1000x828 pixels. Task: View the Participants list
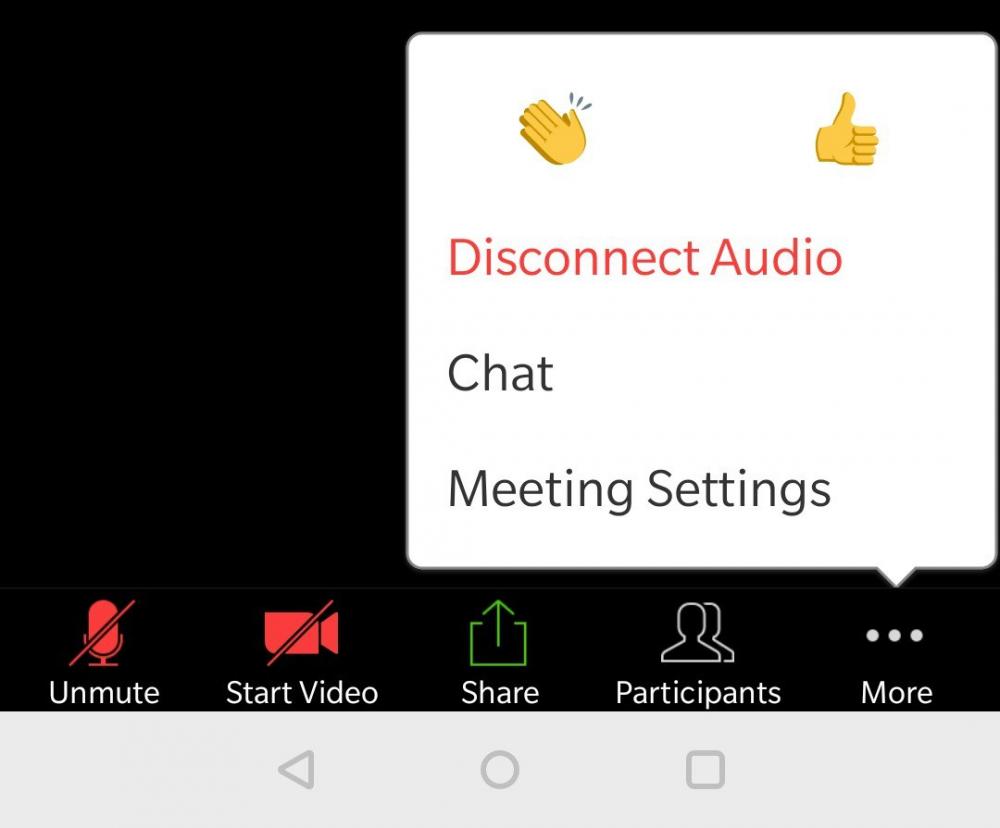click(697, 652)
